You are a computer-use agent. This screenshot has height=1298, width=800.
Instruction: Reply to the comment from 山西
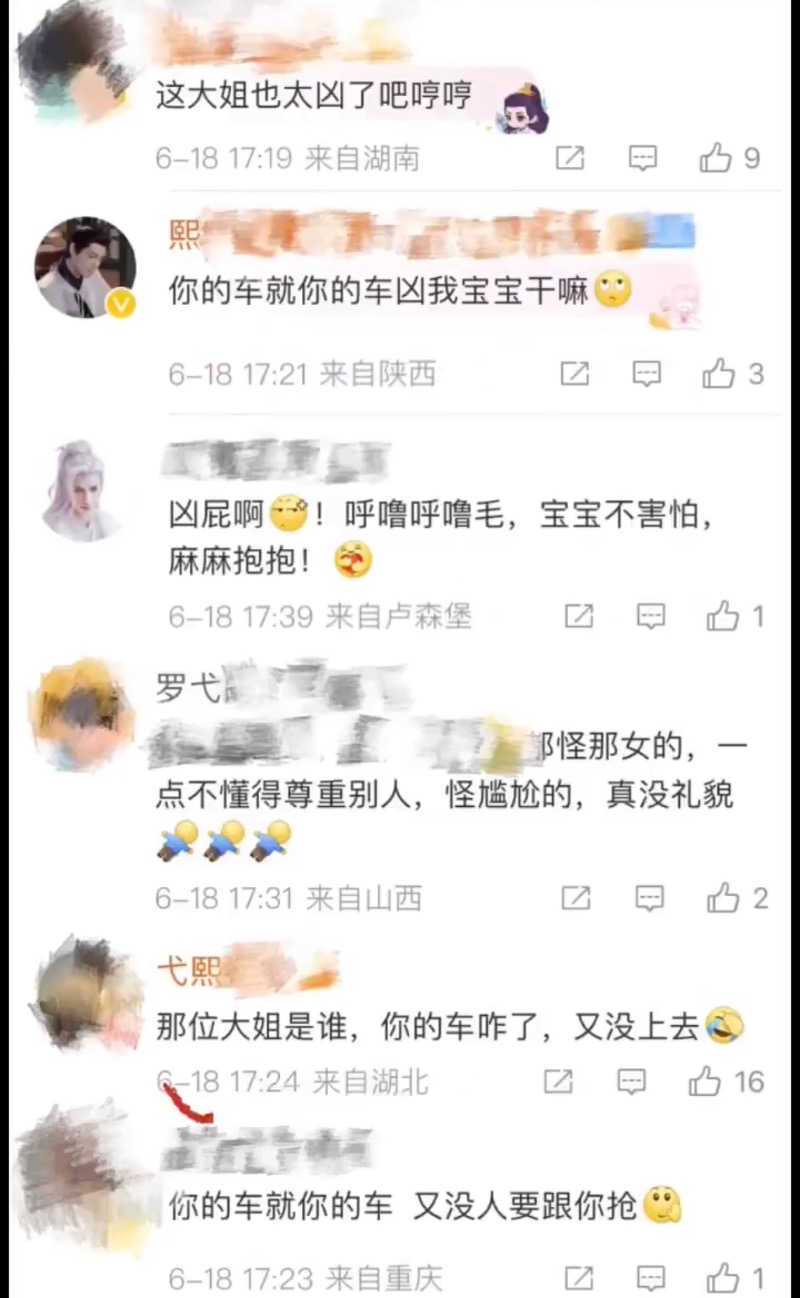coord(651,898)
